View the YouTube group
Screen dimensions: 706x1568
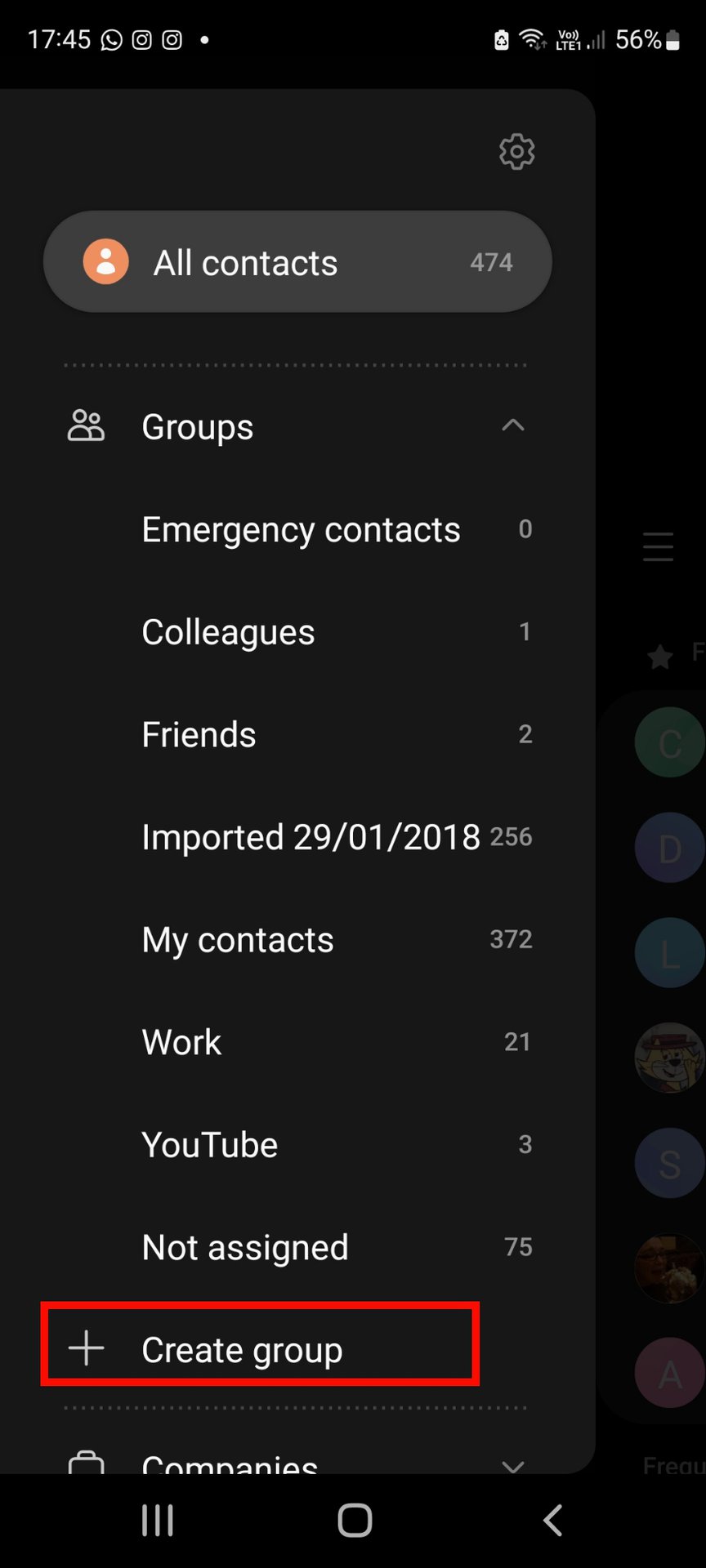click(210, 1145)
